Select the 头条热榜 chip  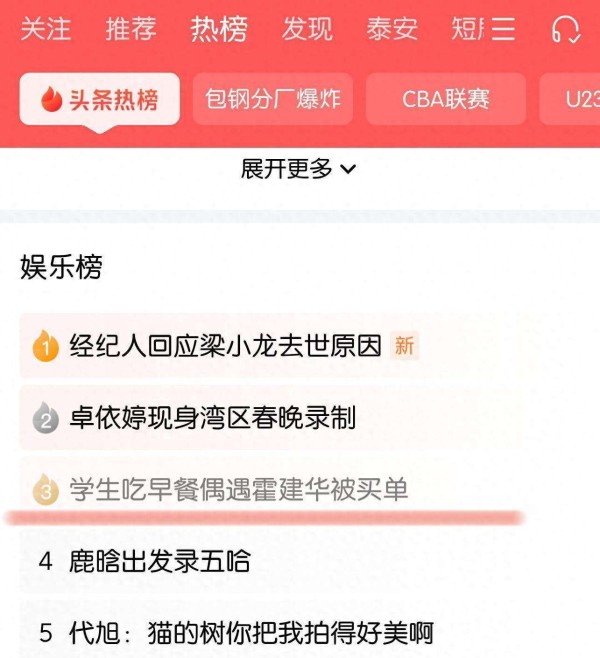(x=99, y=99)
